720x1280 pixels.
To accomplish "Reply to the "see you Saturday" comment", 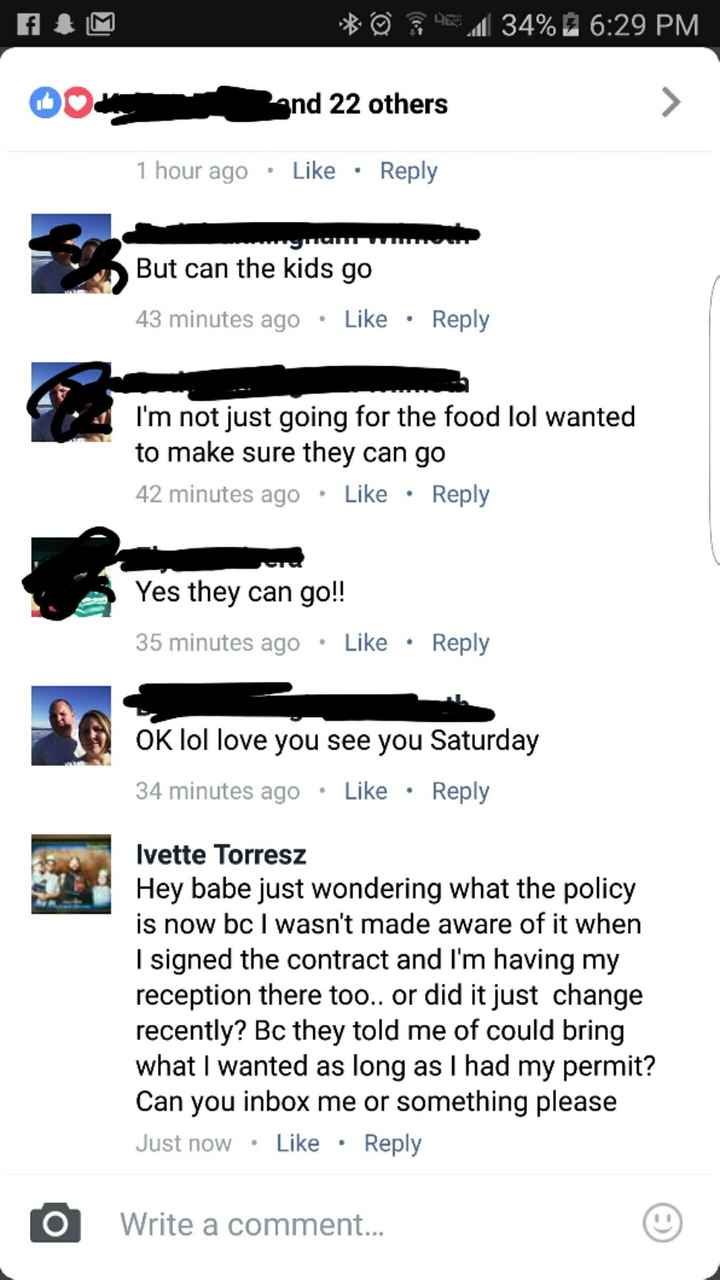I will 460,791.
